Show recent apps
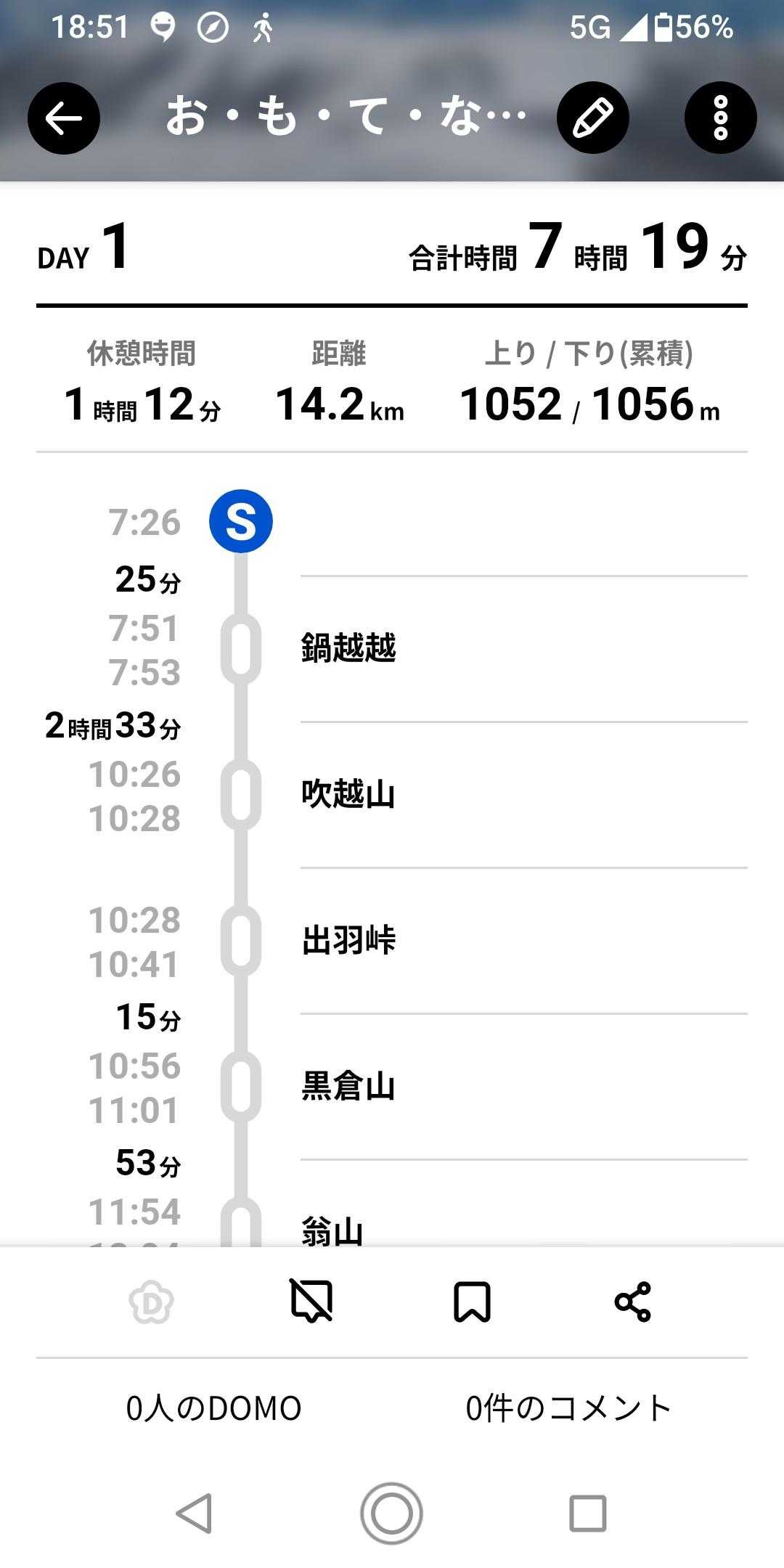The height and width of the screenshot is (1568, 784). pyautogui.click(x=587, y=1514)
